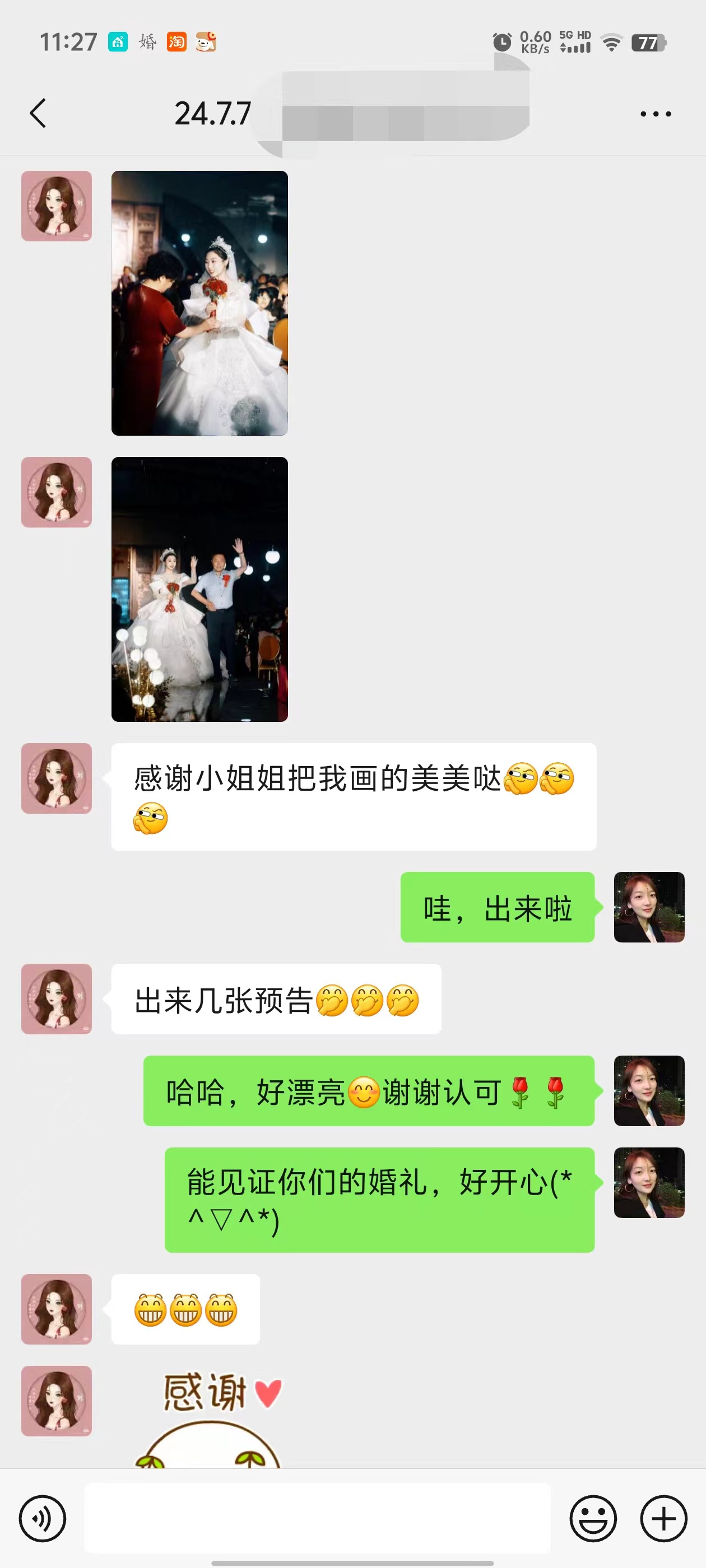Open the plus attachments menu

point(664,1518)
